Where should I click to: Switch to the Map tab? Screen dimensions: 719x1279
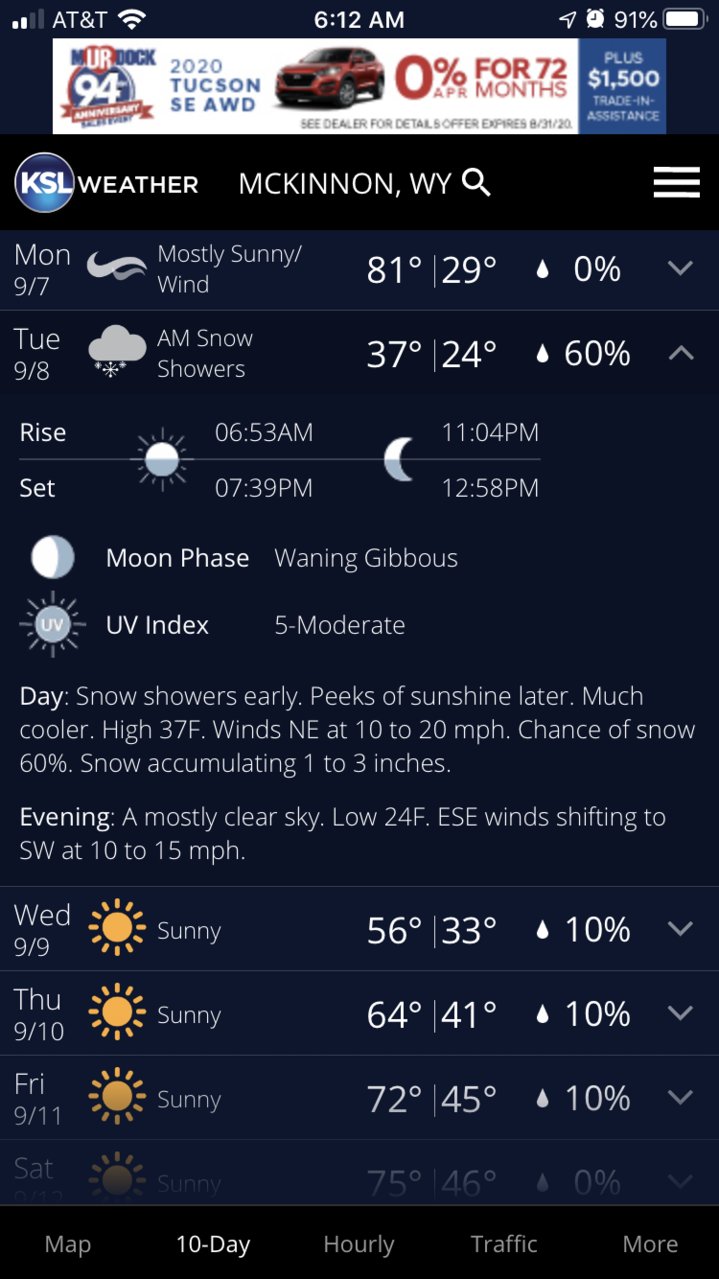68,1244
